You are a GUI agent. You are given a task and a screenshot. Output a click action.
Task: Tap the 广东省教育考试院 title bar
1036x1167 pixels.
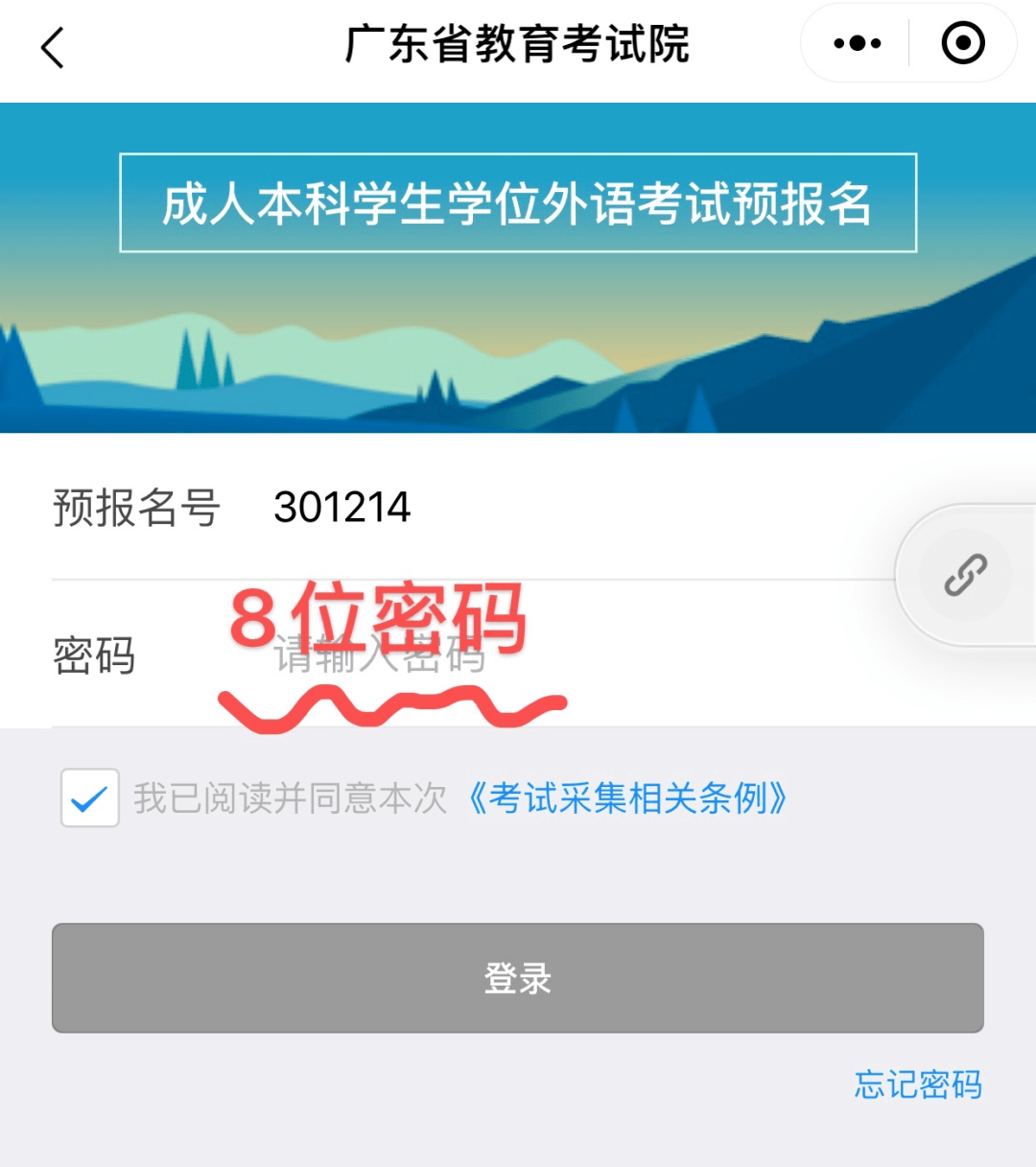coord(518,43)
